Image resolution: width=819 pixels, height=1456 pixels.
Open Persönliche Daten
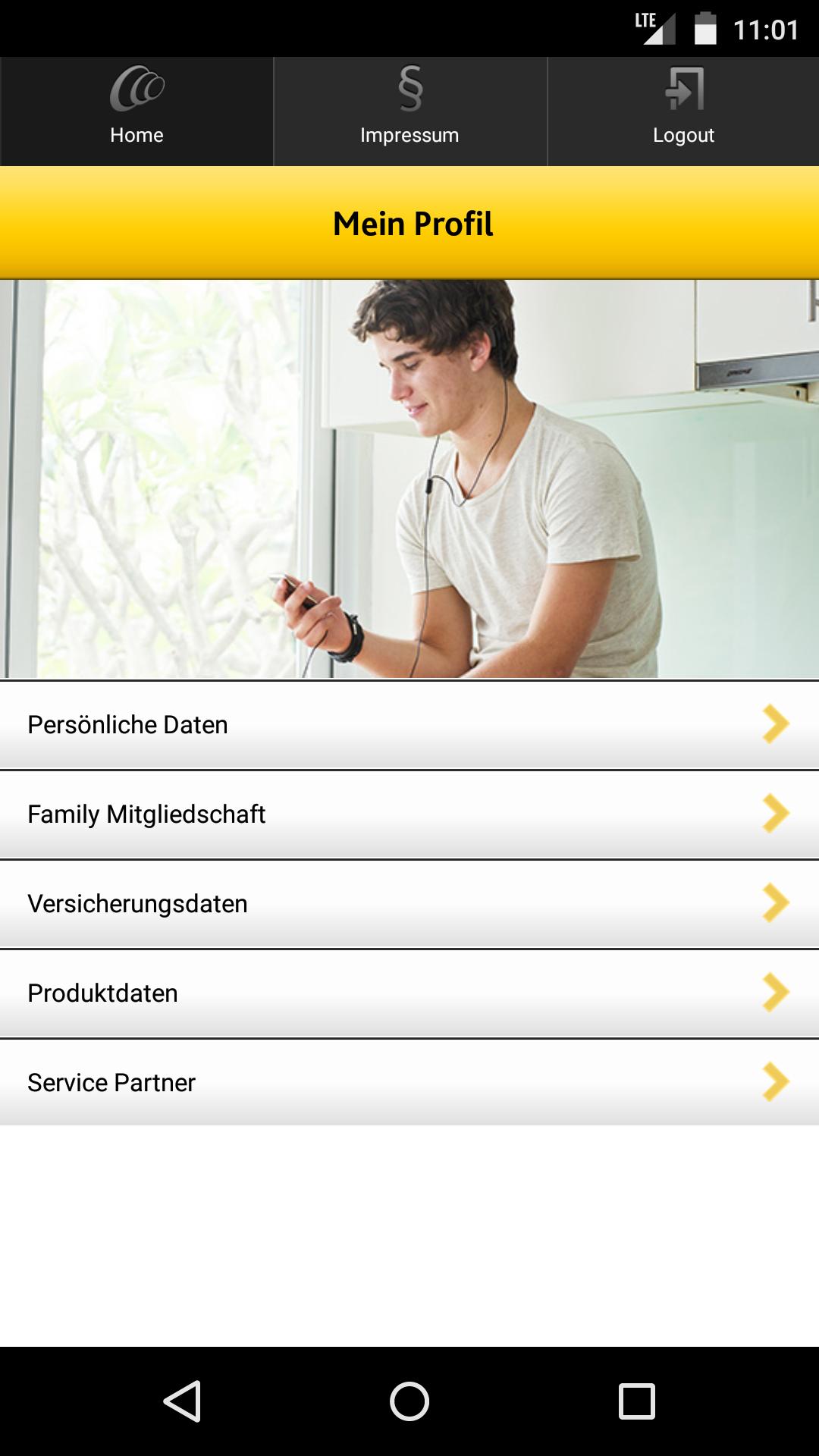[x=409, y=725]
